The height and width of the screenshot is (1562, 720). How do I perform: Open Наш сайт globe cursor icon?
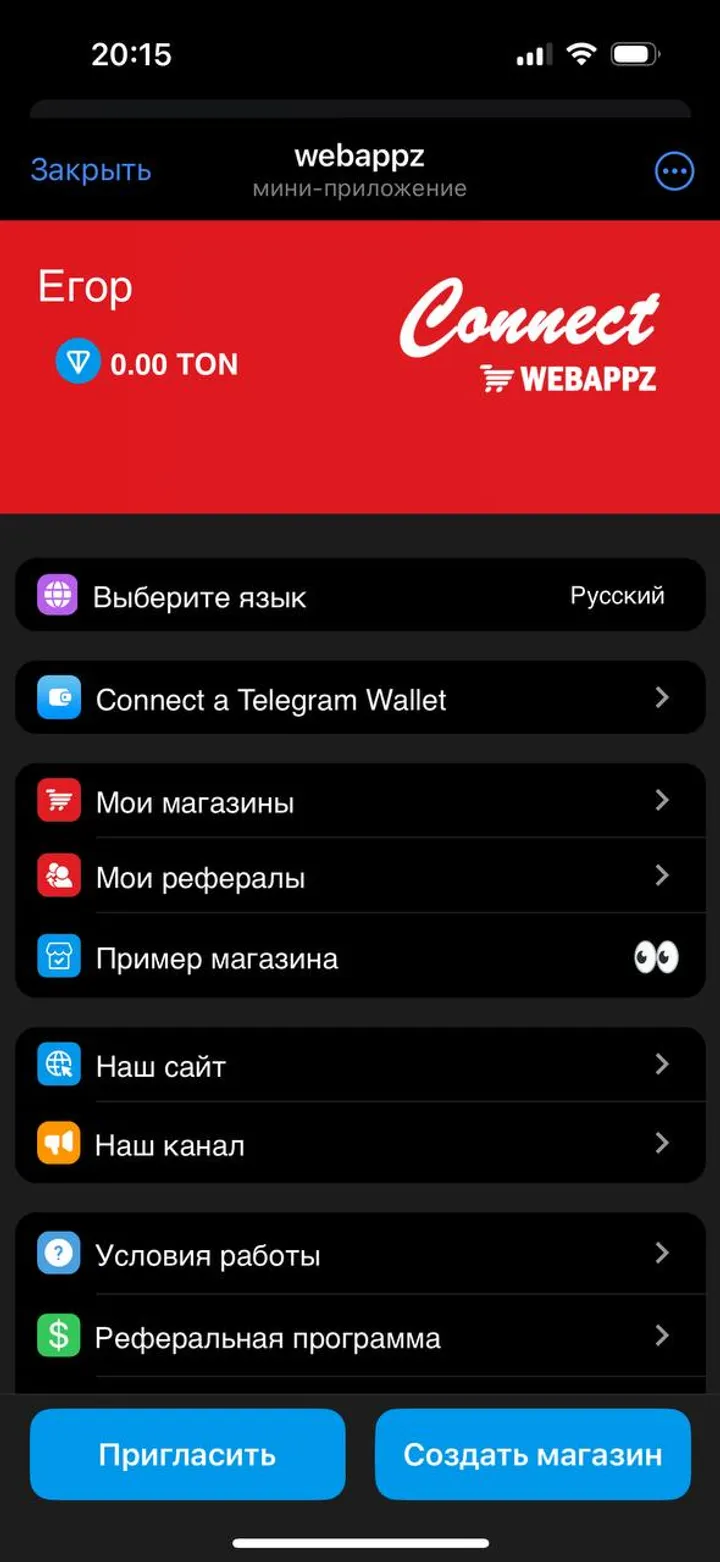click(57, 1065)
